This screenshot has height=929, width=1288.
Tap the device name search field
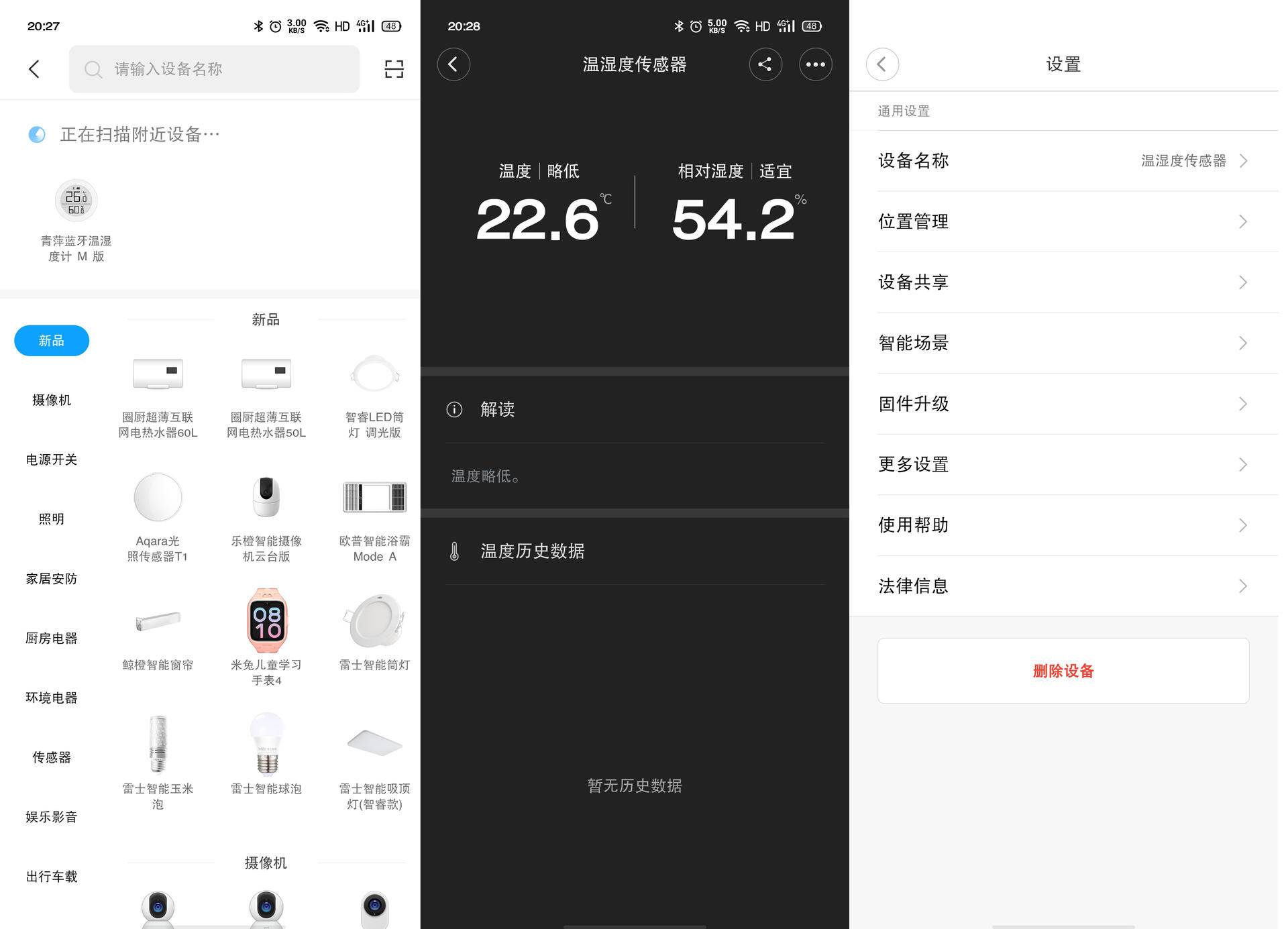(215, 69)
